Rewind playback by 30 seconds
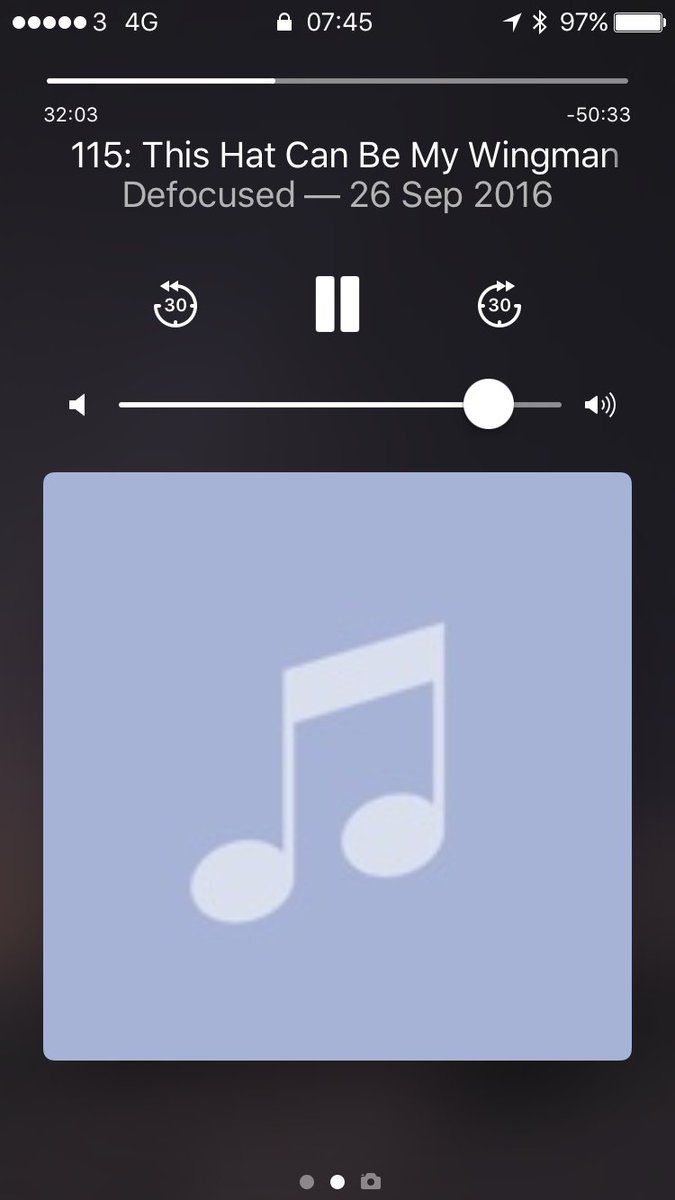Viewport: 675px width, 1200px height. coord(175,304)
